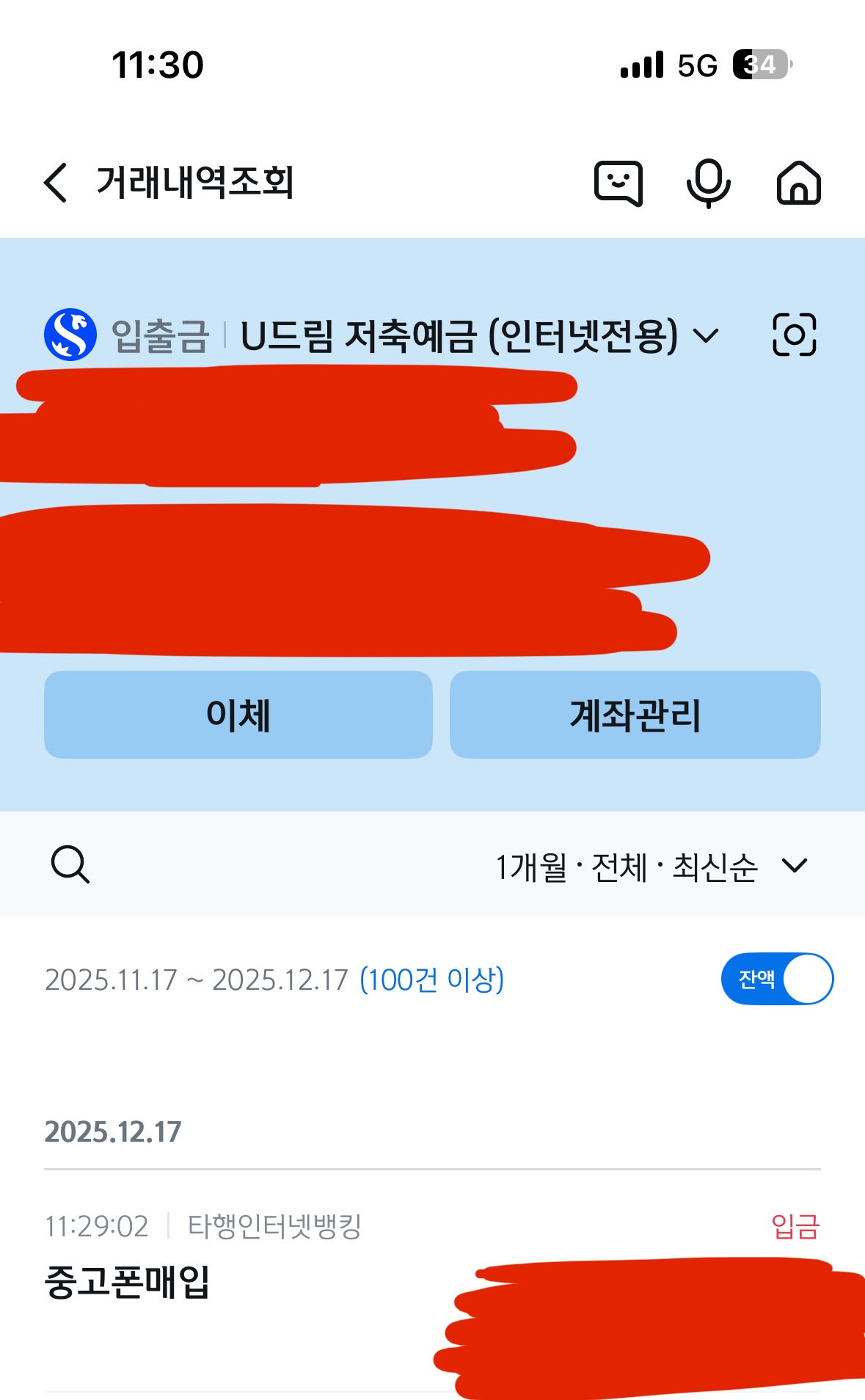
Task: Activate the voice microphone icon
Action: click(708, 183)
